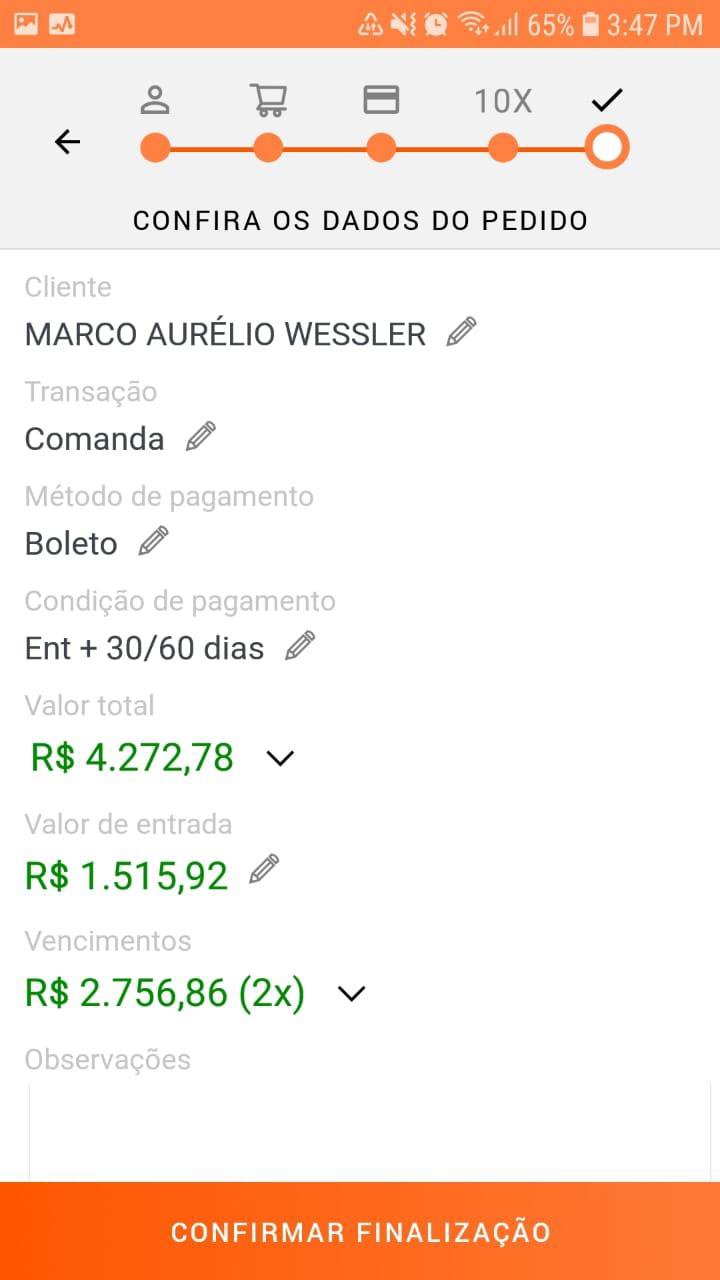720x1280 pixels.
Task: Jump to the customer step in the stepper
Action: tap(155, 147)
